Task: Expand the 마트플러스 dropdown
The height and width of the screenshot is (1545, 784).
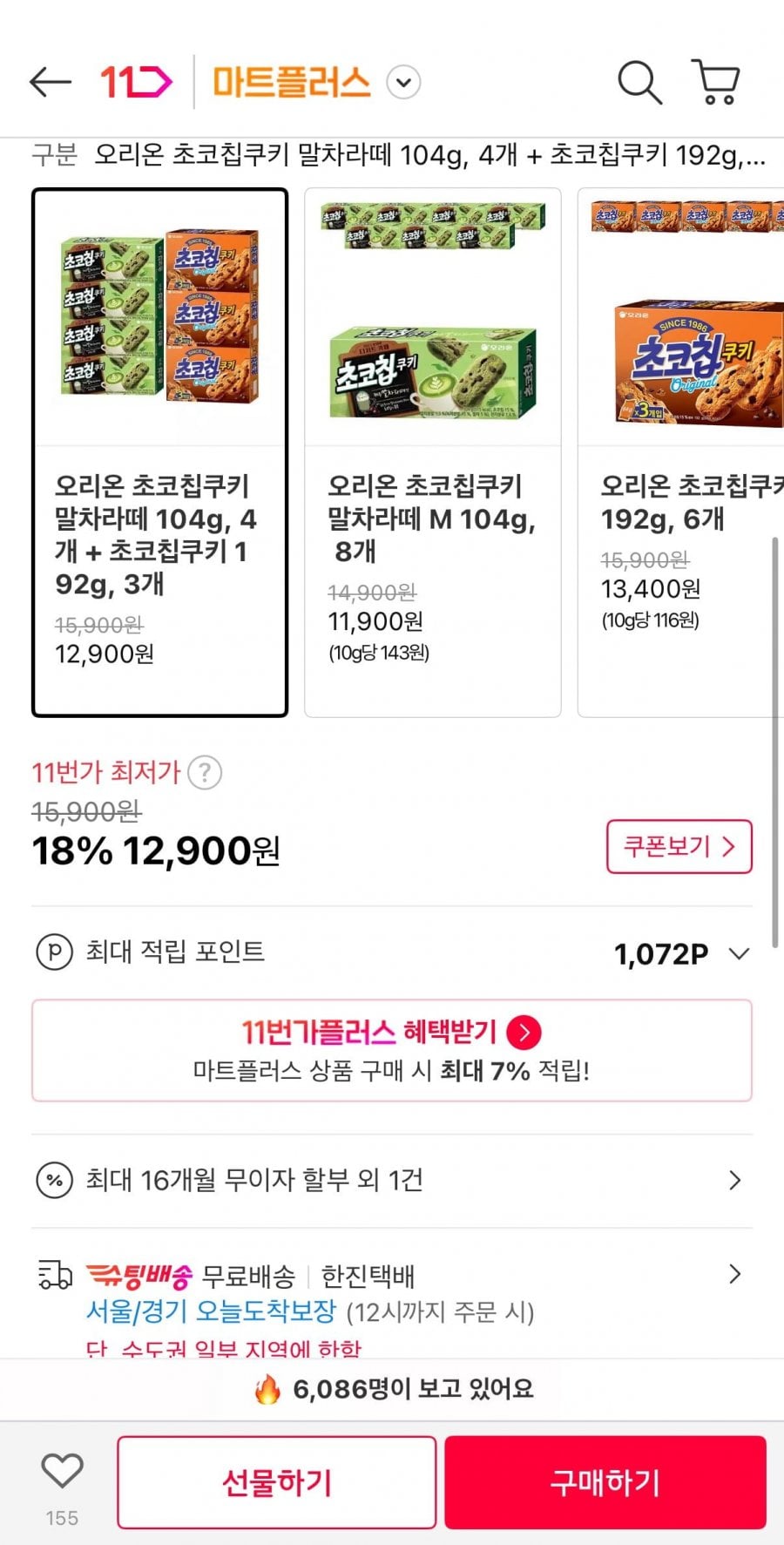Action: [403, 83]
